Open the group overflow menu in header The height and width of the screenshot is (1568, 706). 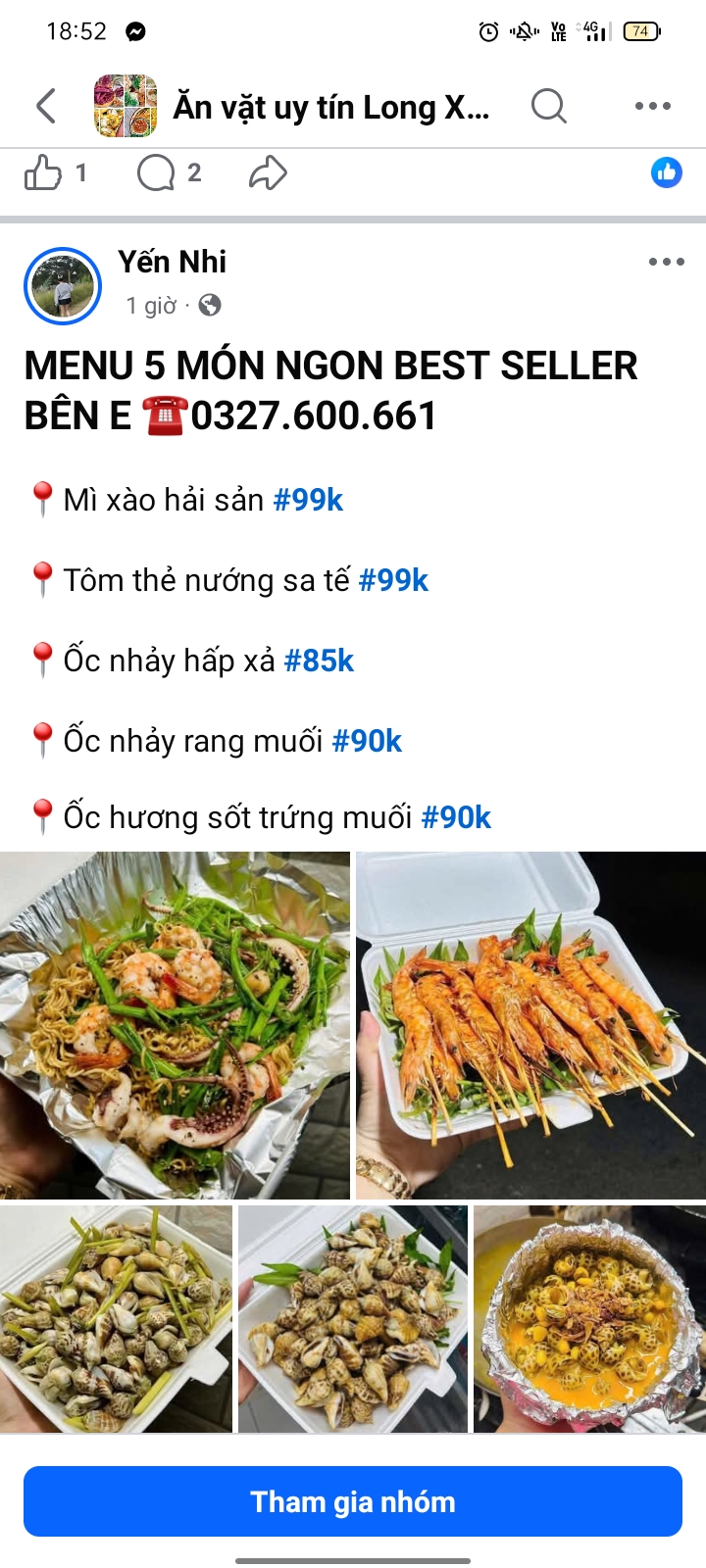[x=652, y=106]
